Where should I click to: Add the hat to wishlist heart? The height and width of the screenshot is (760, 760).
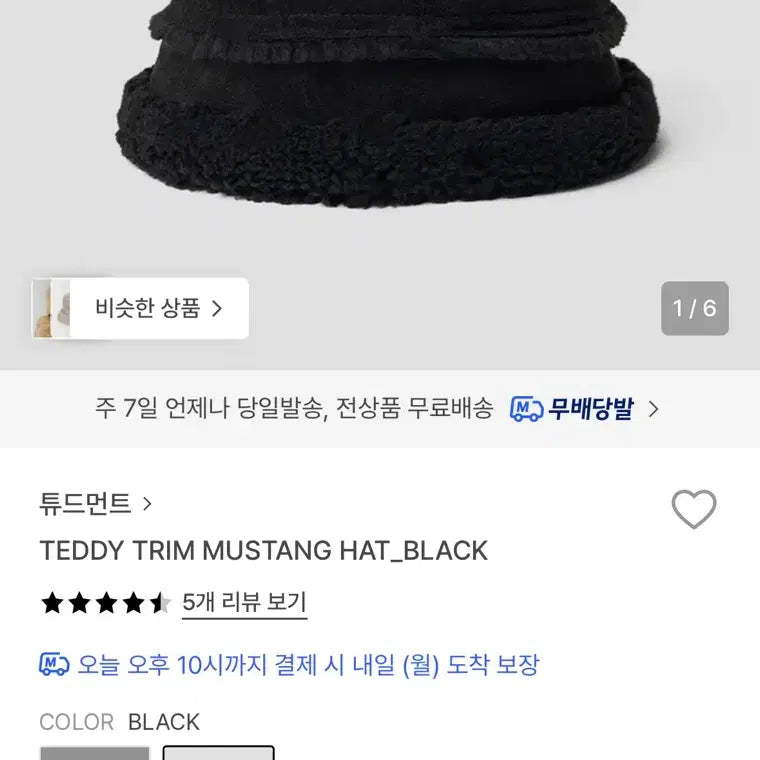(x=693, y=510)
